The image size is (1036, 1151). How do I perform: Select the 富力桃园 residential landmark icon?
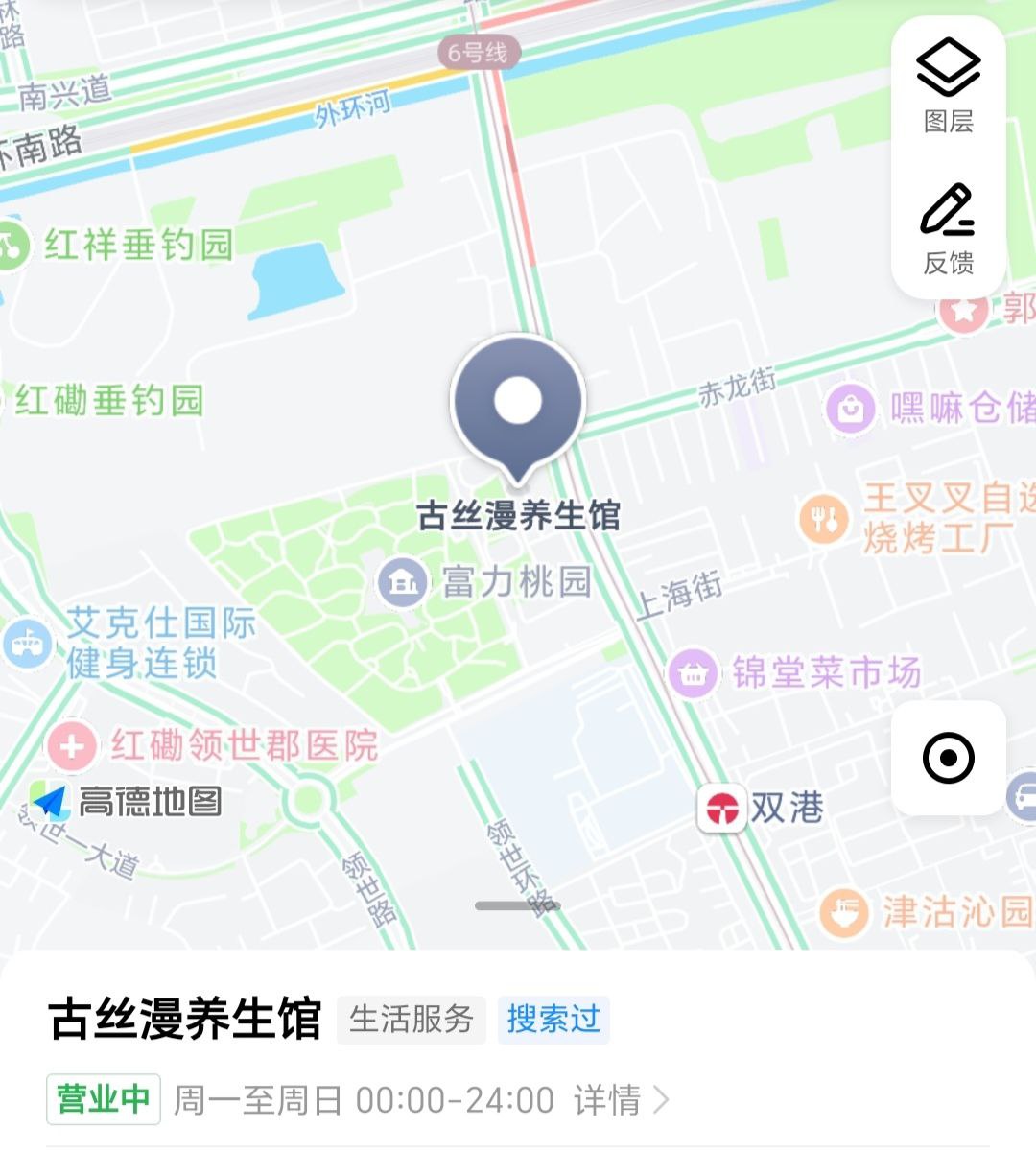402,583
